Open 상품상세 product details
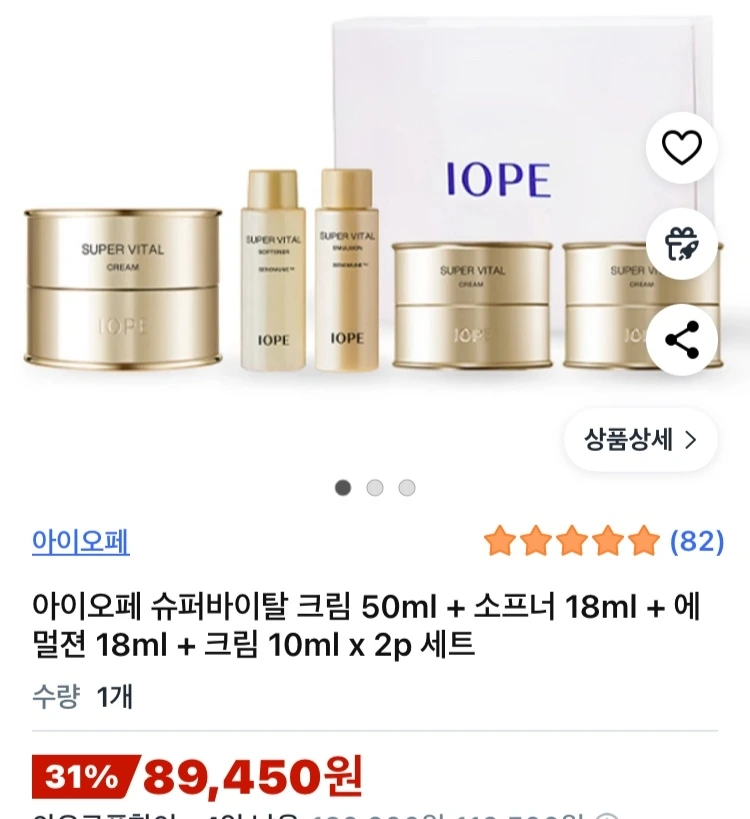750x819 pixels. (x=640, y=439)
